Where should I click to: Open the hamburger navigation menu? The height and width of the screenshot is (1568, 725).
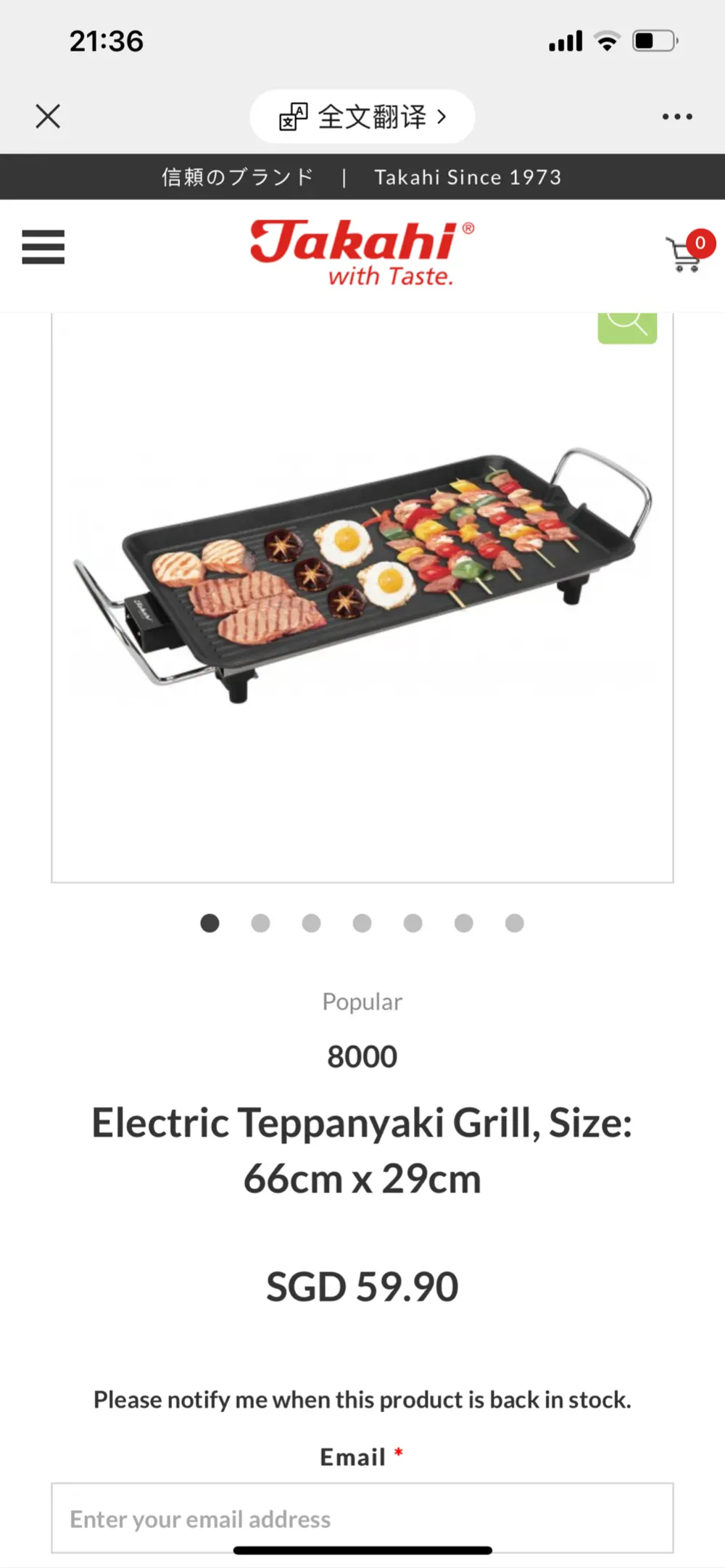tap(43, 247)
